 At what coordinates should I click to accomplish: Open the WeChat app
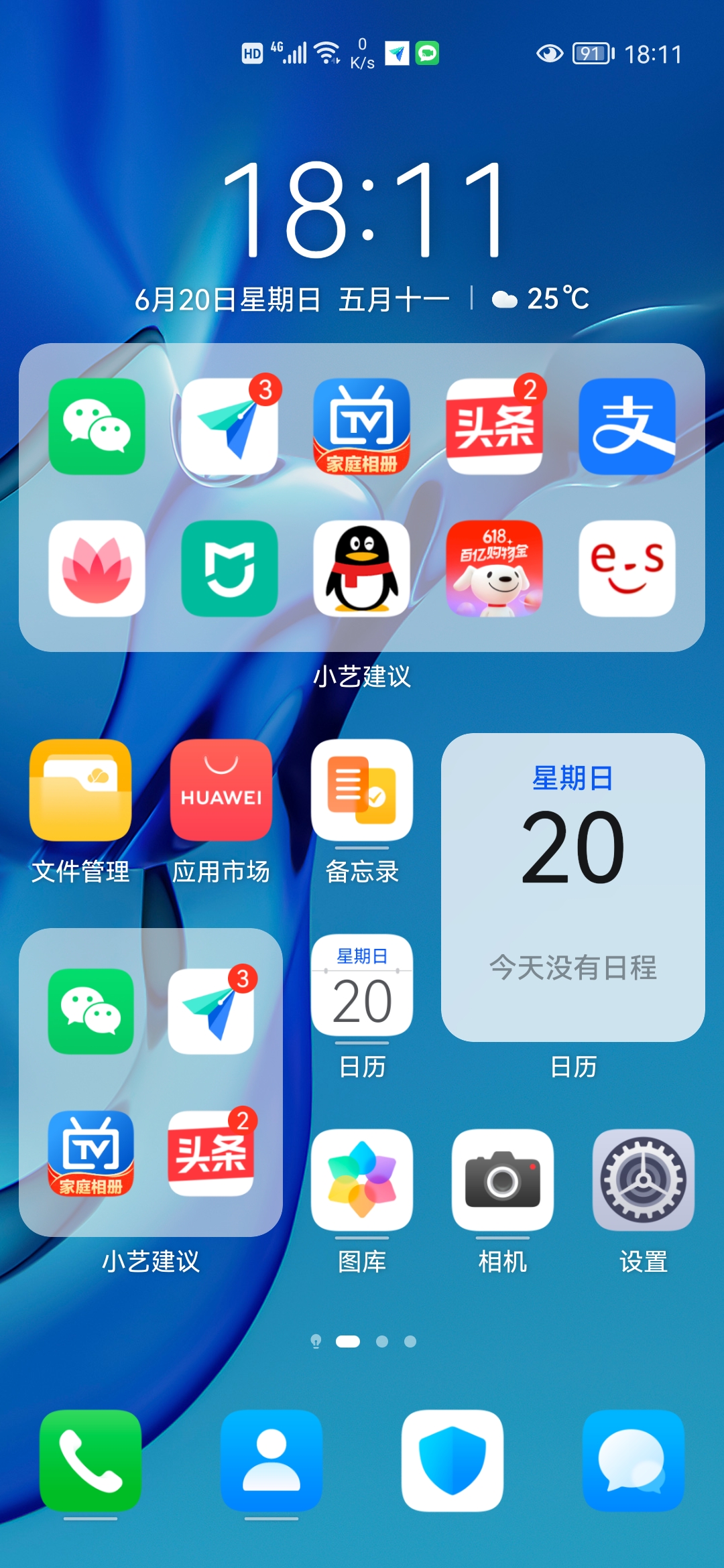click(x=99, y=427)
